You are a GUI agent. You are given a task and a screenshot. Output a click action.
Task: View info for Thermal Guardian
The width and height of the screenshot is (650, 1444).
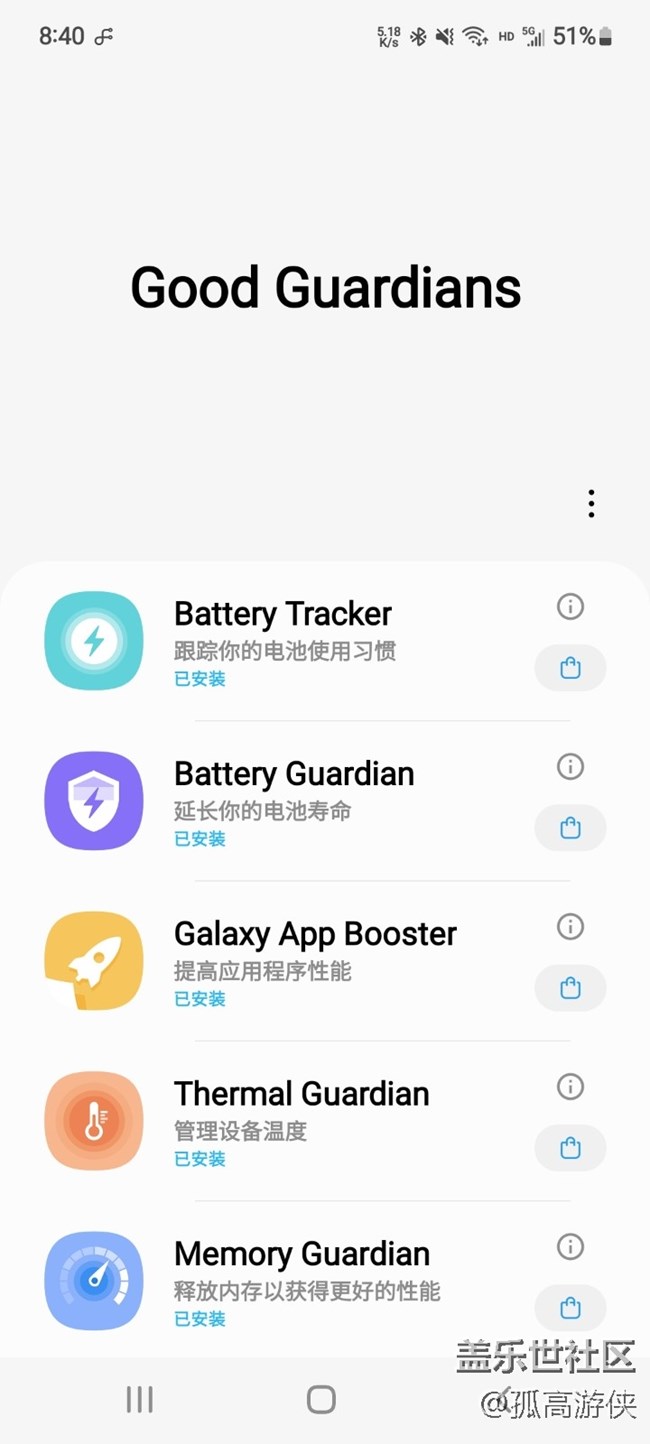[570, 1087]
